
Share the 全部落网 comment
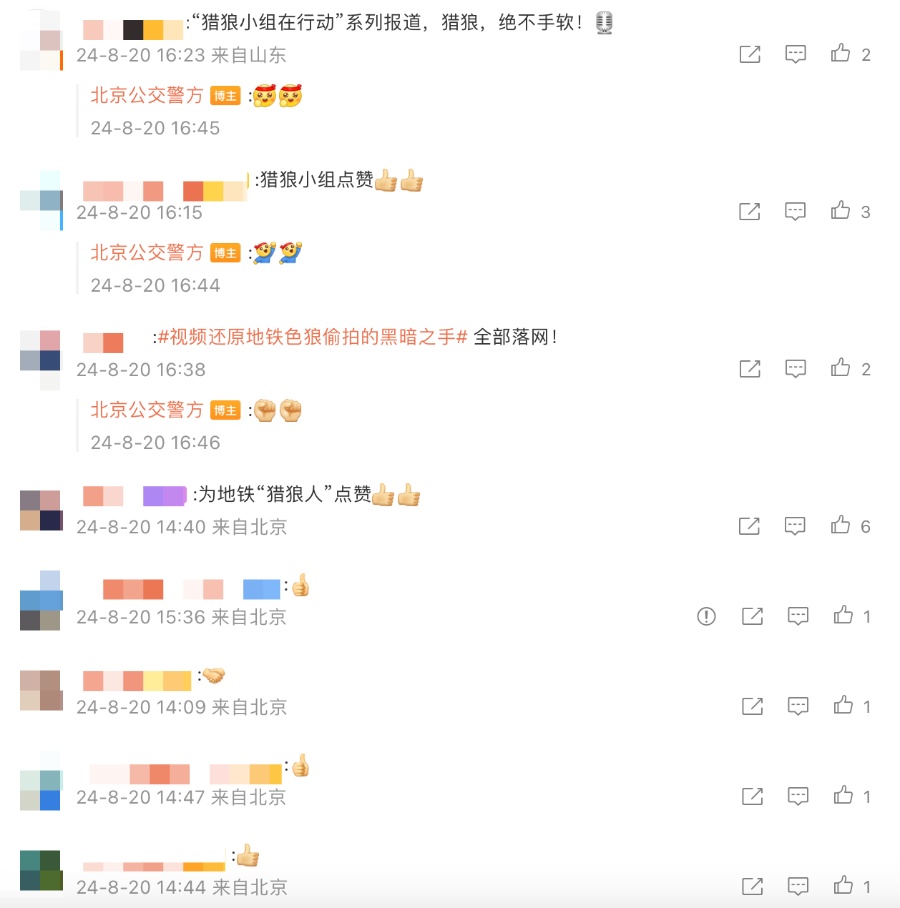pyautogui.click(x=750, y=368)
